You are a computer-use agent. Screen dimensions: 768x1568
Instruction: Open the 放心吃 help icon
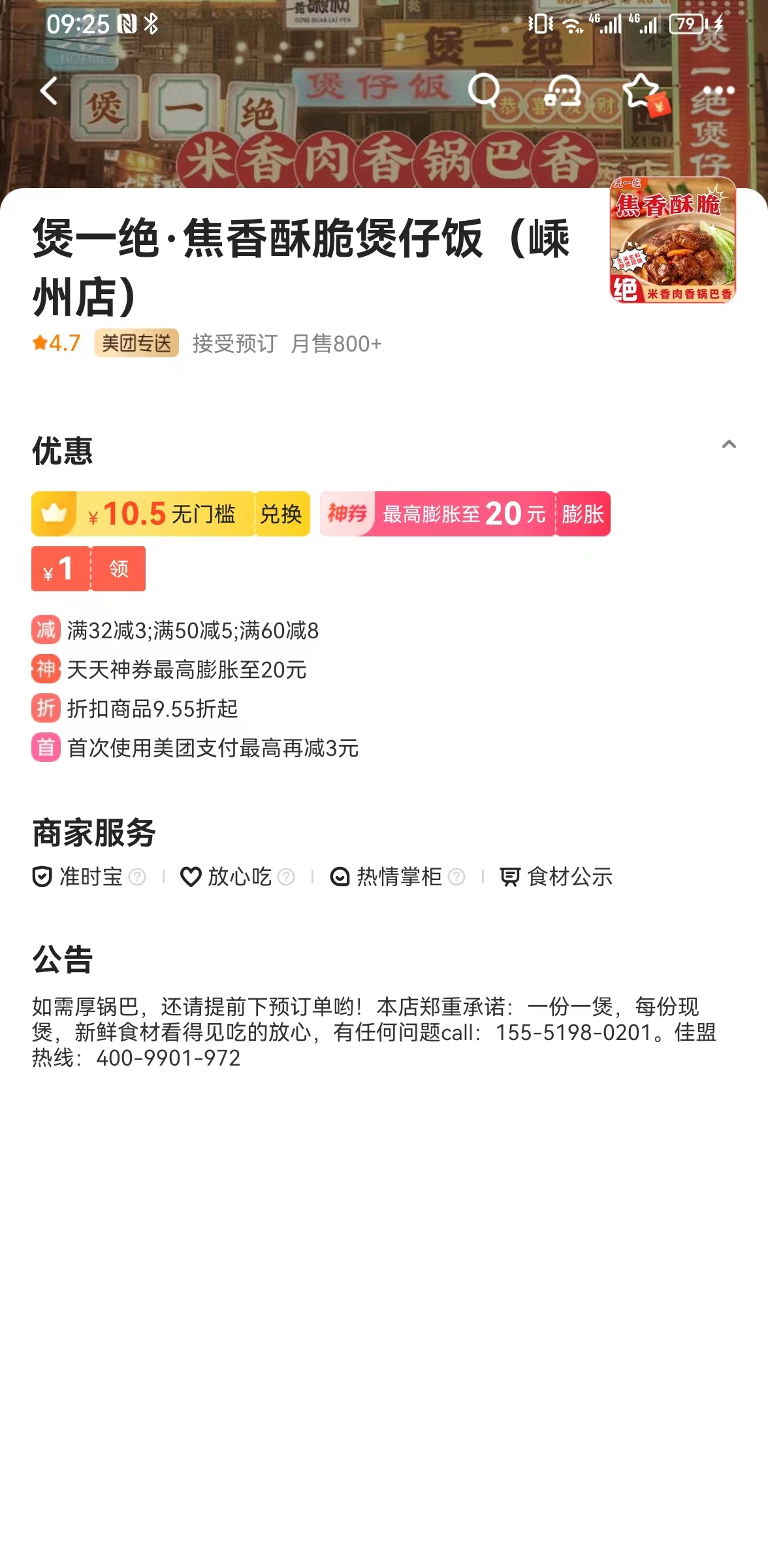click(x=286, y=877)
